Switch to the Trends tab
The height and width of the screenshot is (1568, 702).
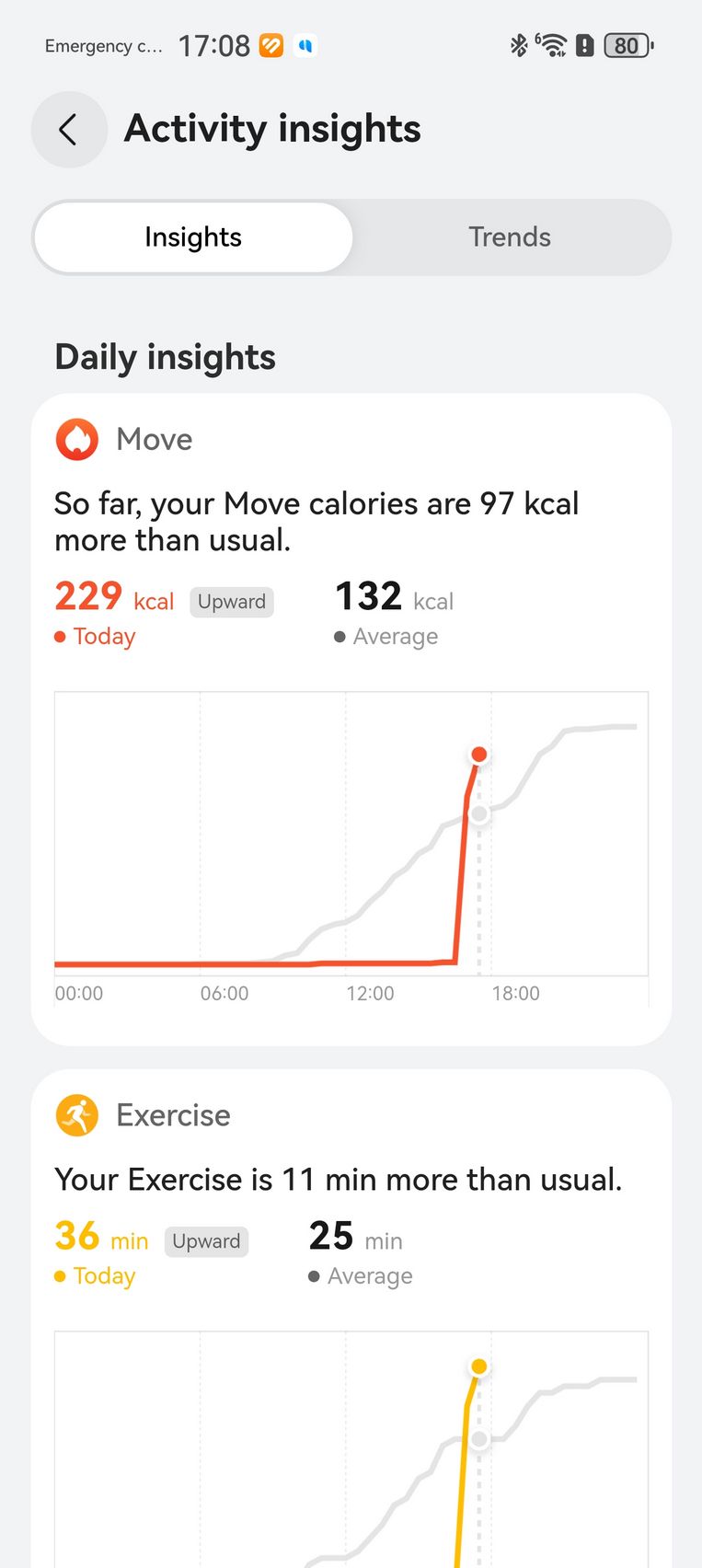tap(510, 237)
